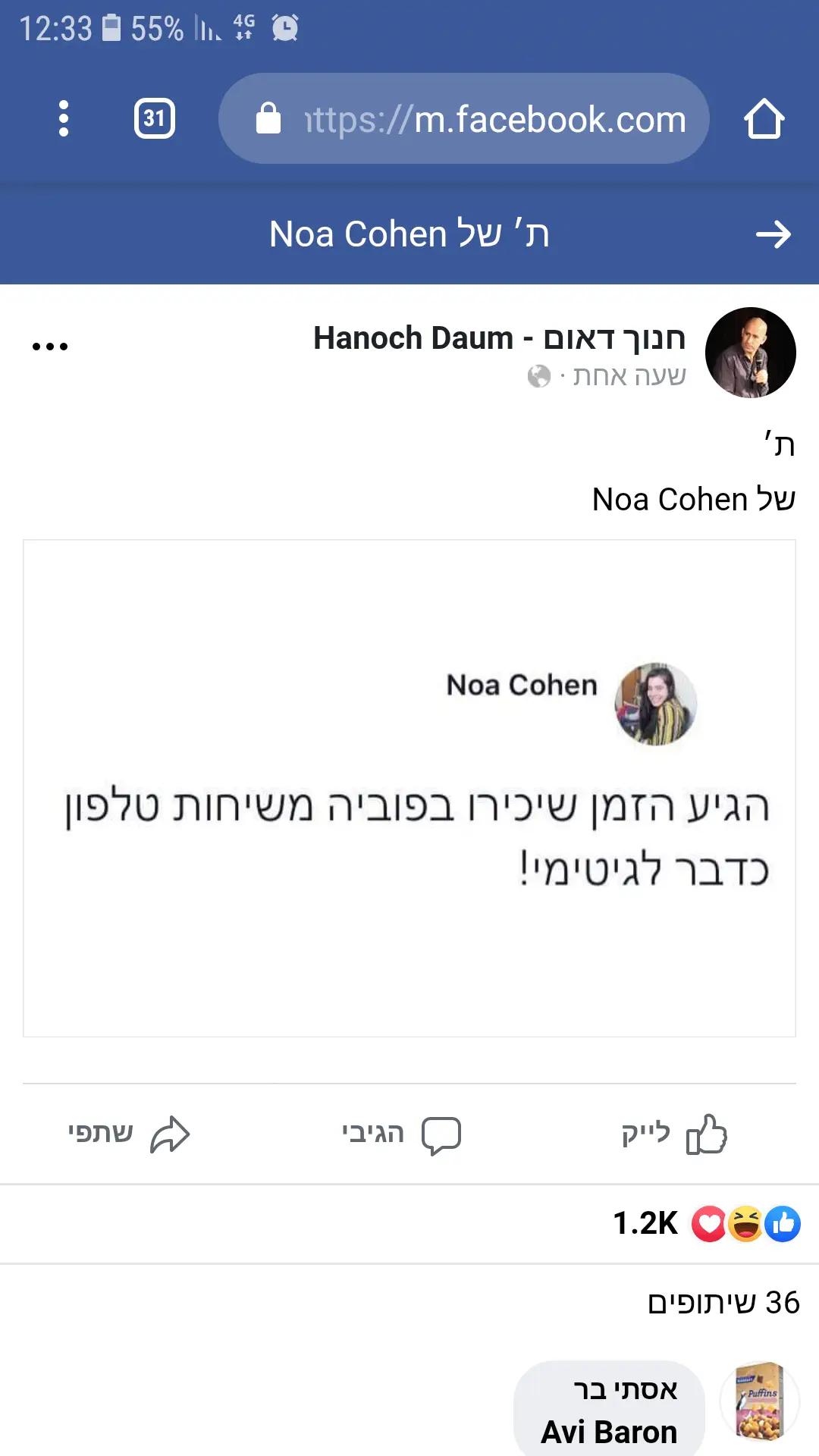This screenshot has width=819, height=1456.
Task: Go to the browser home page
Action: tap(764, 119)
